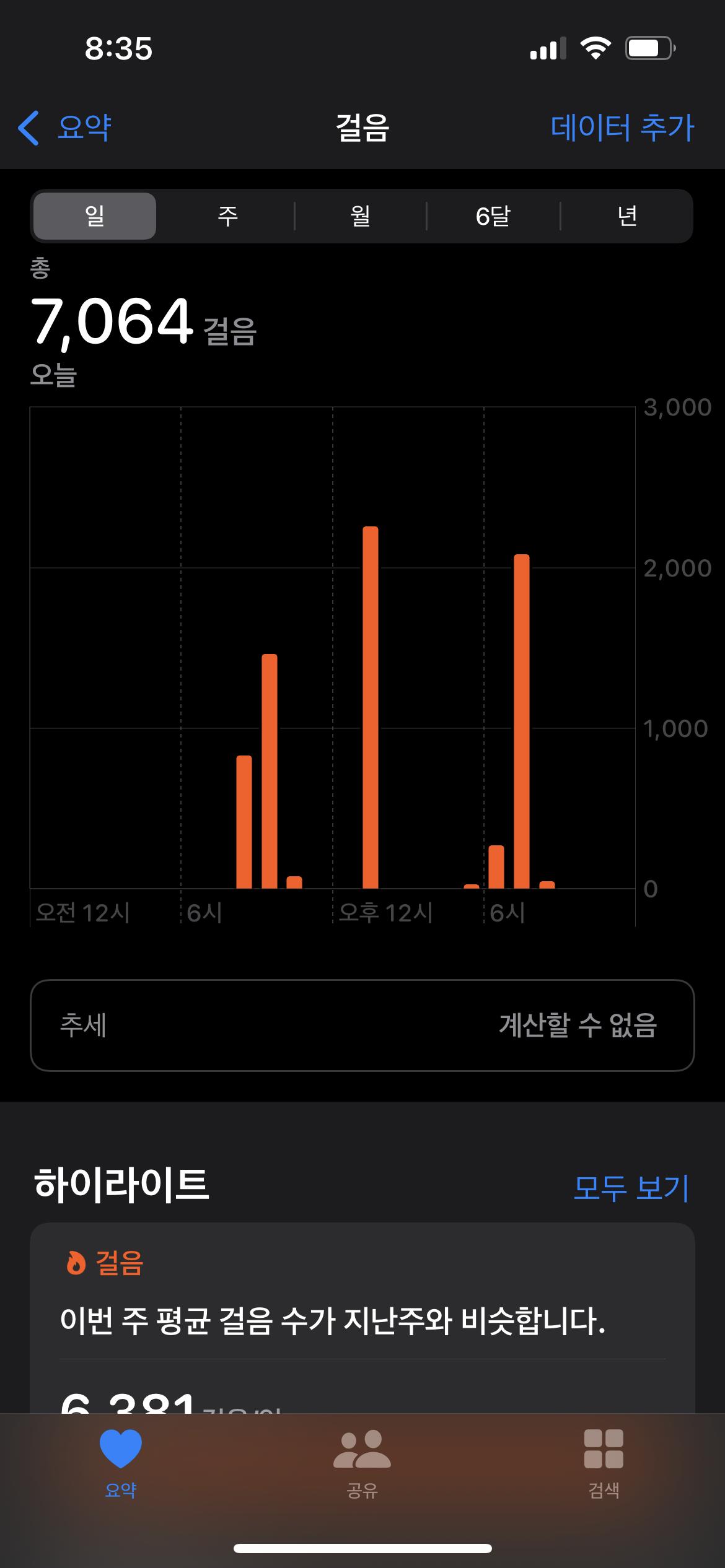Screen dimensions: 725x1568
Task: Switch to the 주 view
Action: (227, 216)
